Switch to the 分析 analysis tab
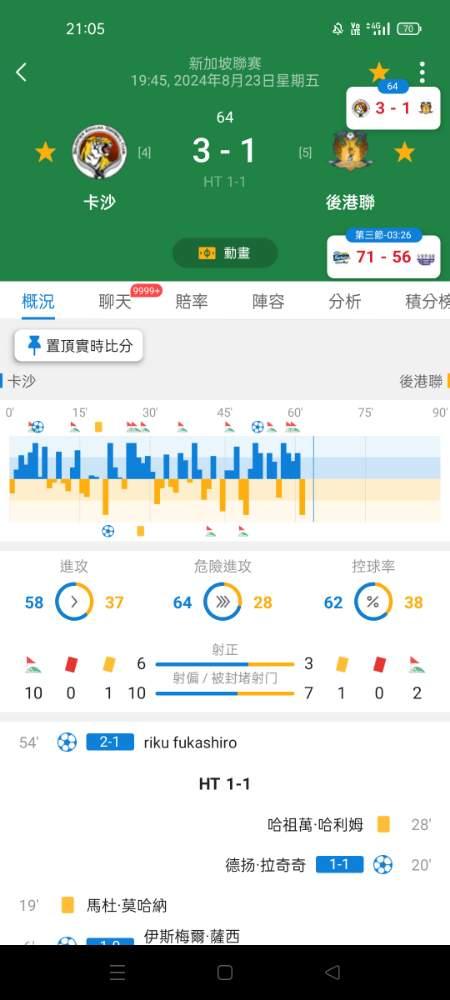450x1000 pixels. (345, 302)
